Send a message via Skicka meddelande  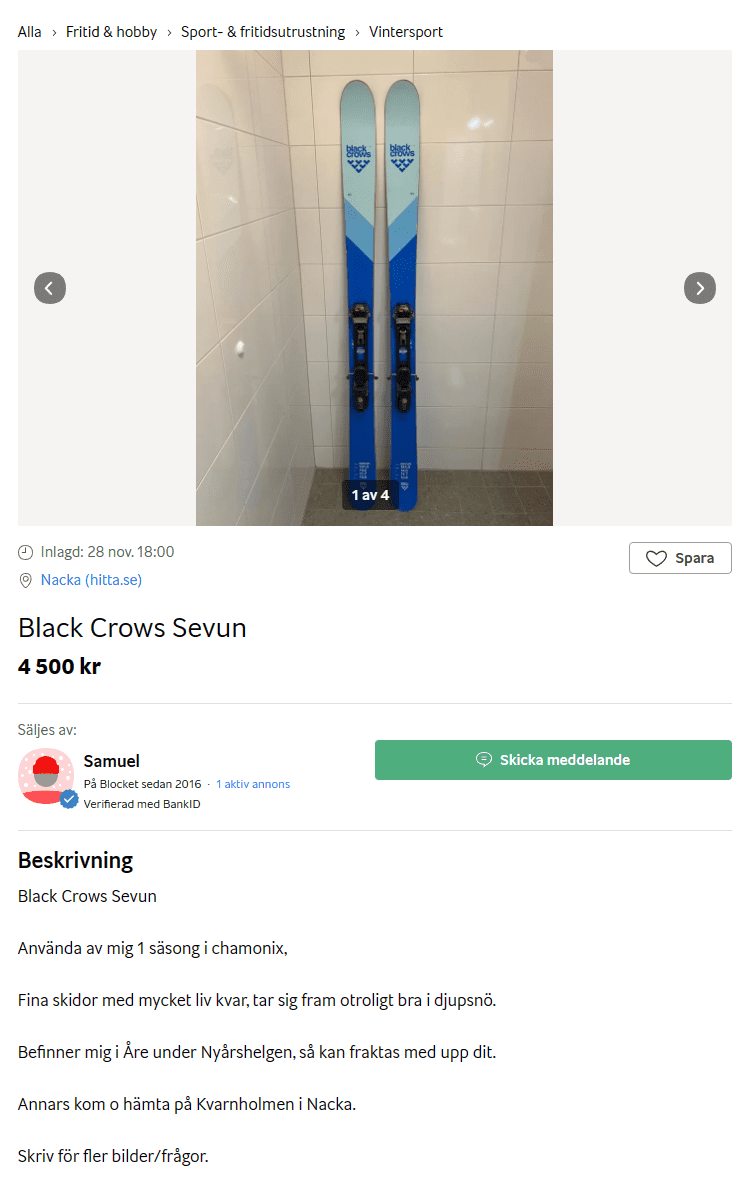click(553, 760)
